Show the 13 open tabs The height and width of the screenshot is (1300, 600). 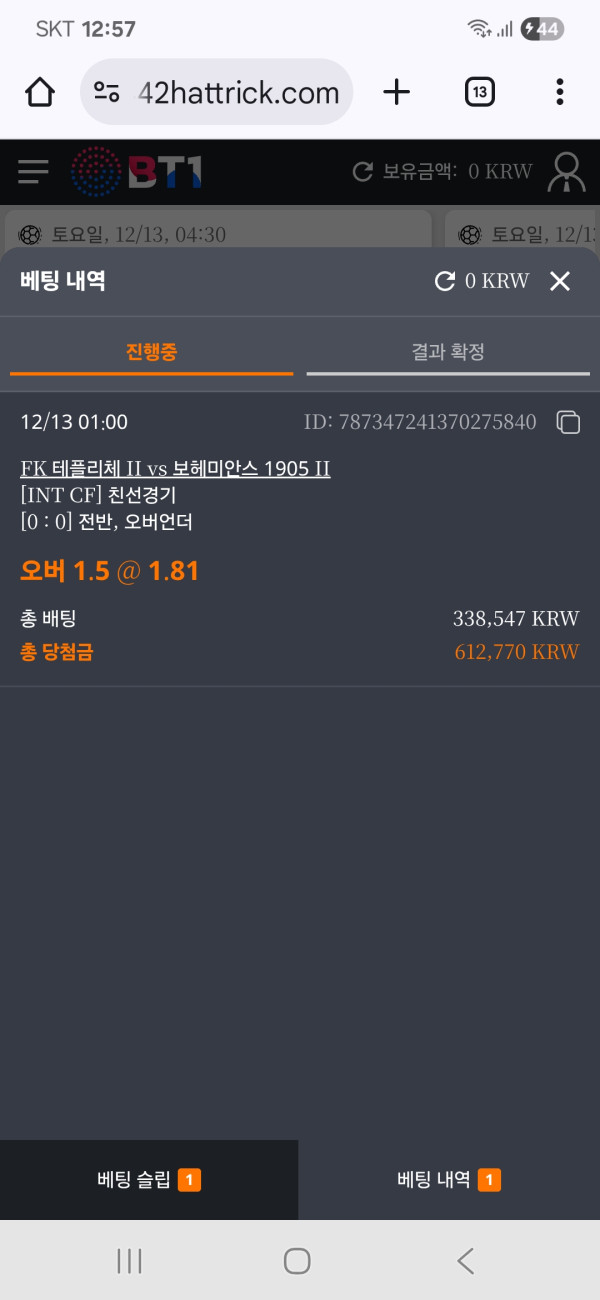480,93
